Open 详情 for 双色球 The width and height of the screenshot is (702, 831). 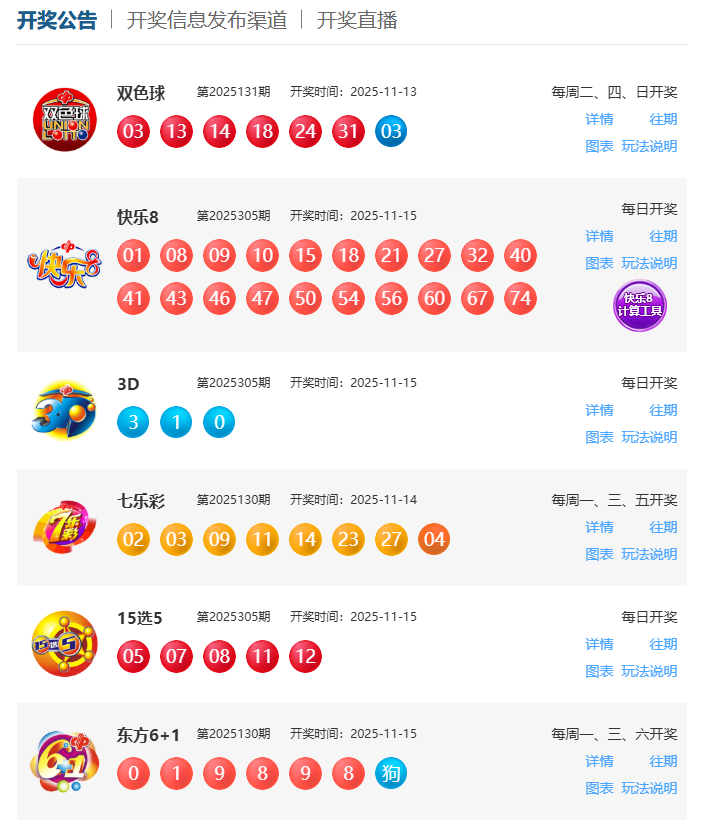click(x=599, y=119)
